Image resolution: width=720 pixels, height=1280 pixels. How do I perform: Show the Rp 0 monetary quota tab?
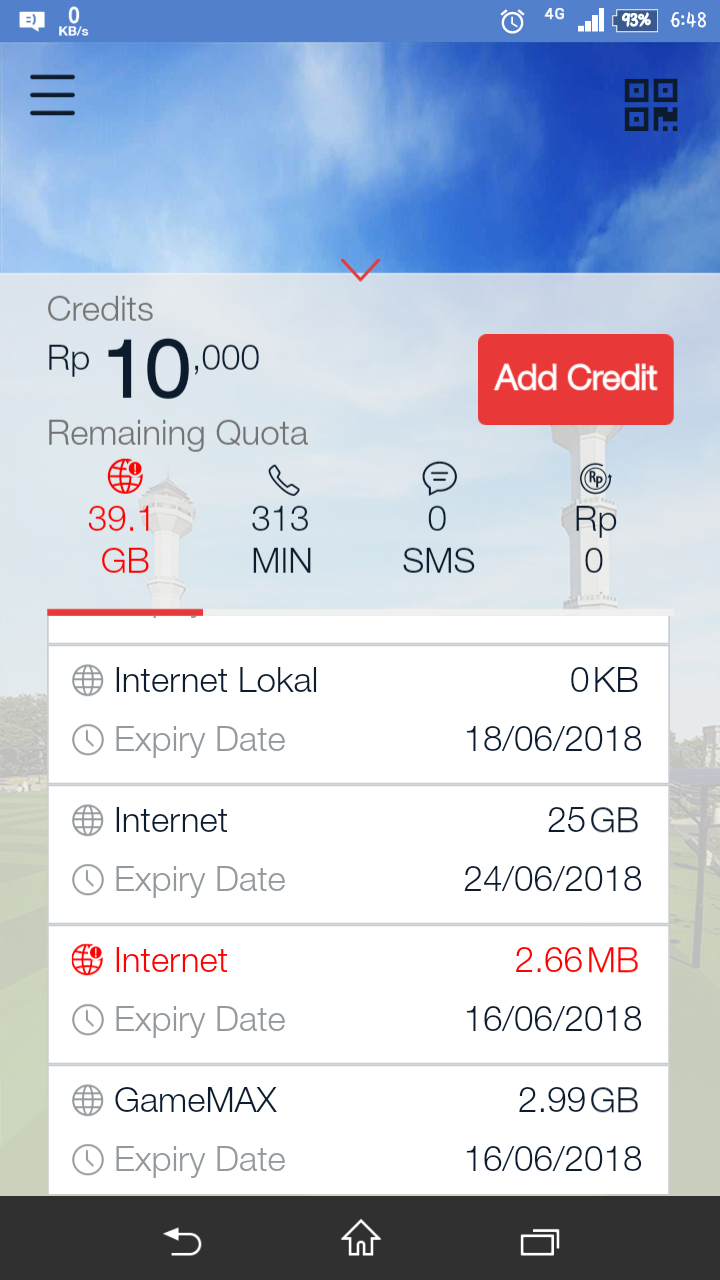point(594,520)
